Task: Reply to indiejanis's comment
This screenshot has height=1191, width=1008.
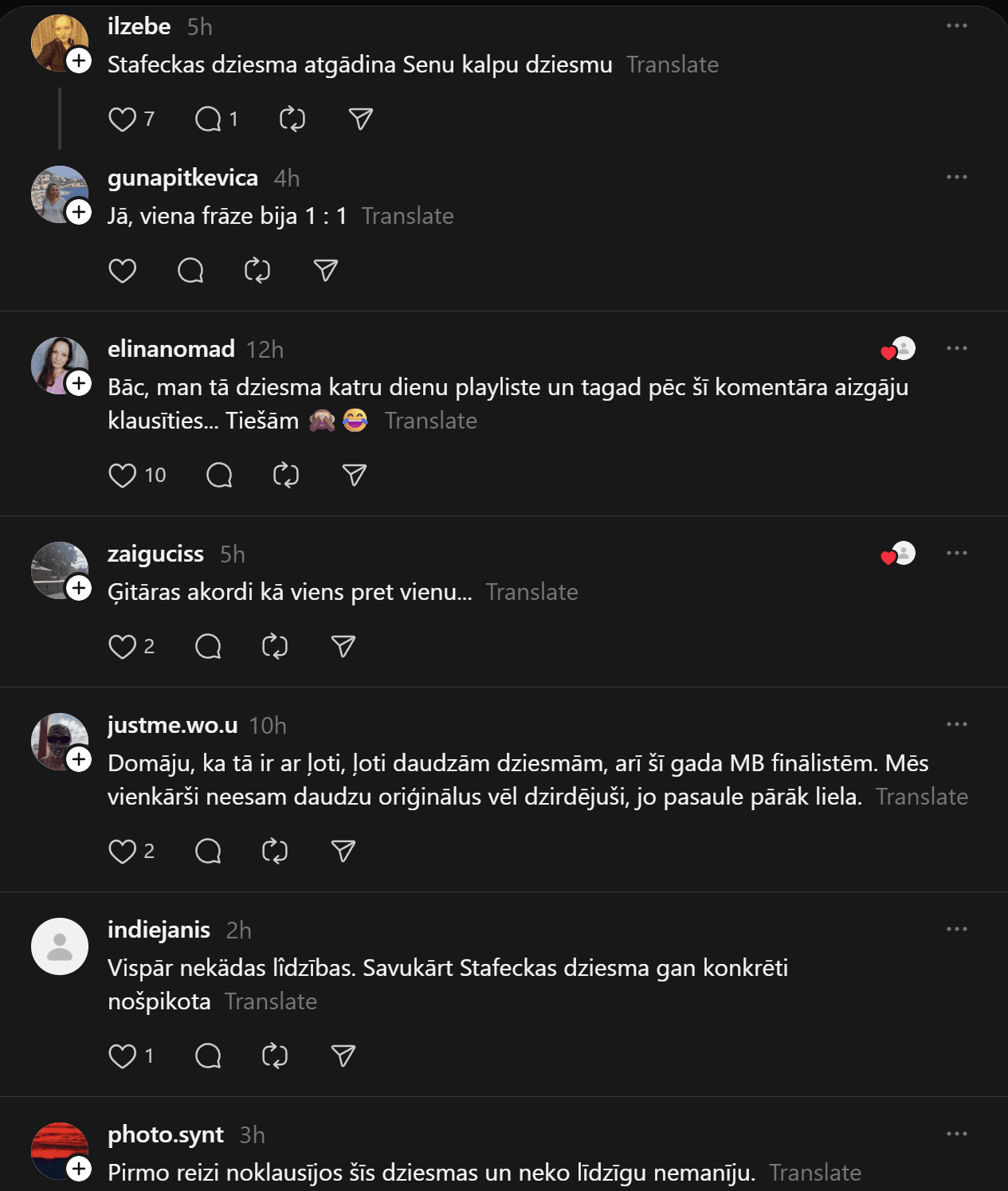Action: [208, 1056]
